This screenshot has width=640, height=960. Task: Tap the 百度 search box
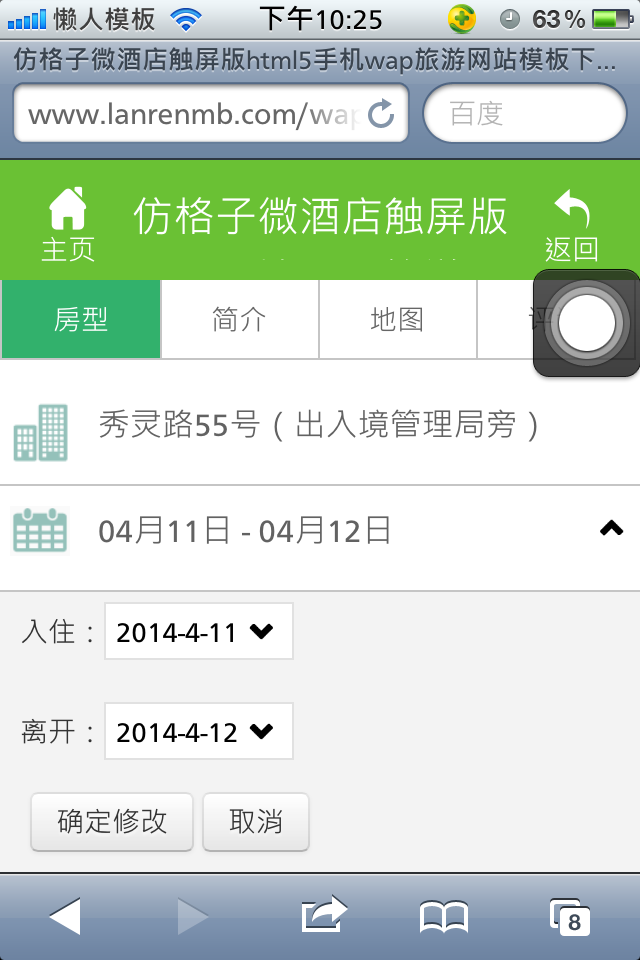pos(524,114)
